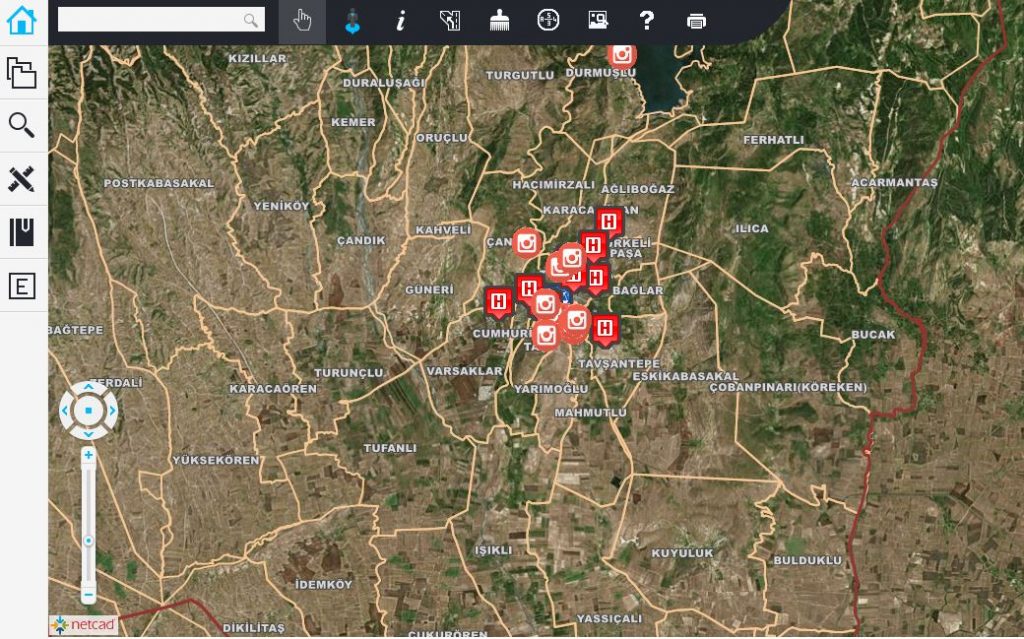1024x639 pixels.
Task: Tap the search input box
Action: pyautogui.click(x=150, y=20)
